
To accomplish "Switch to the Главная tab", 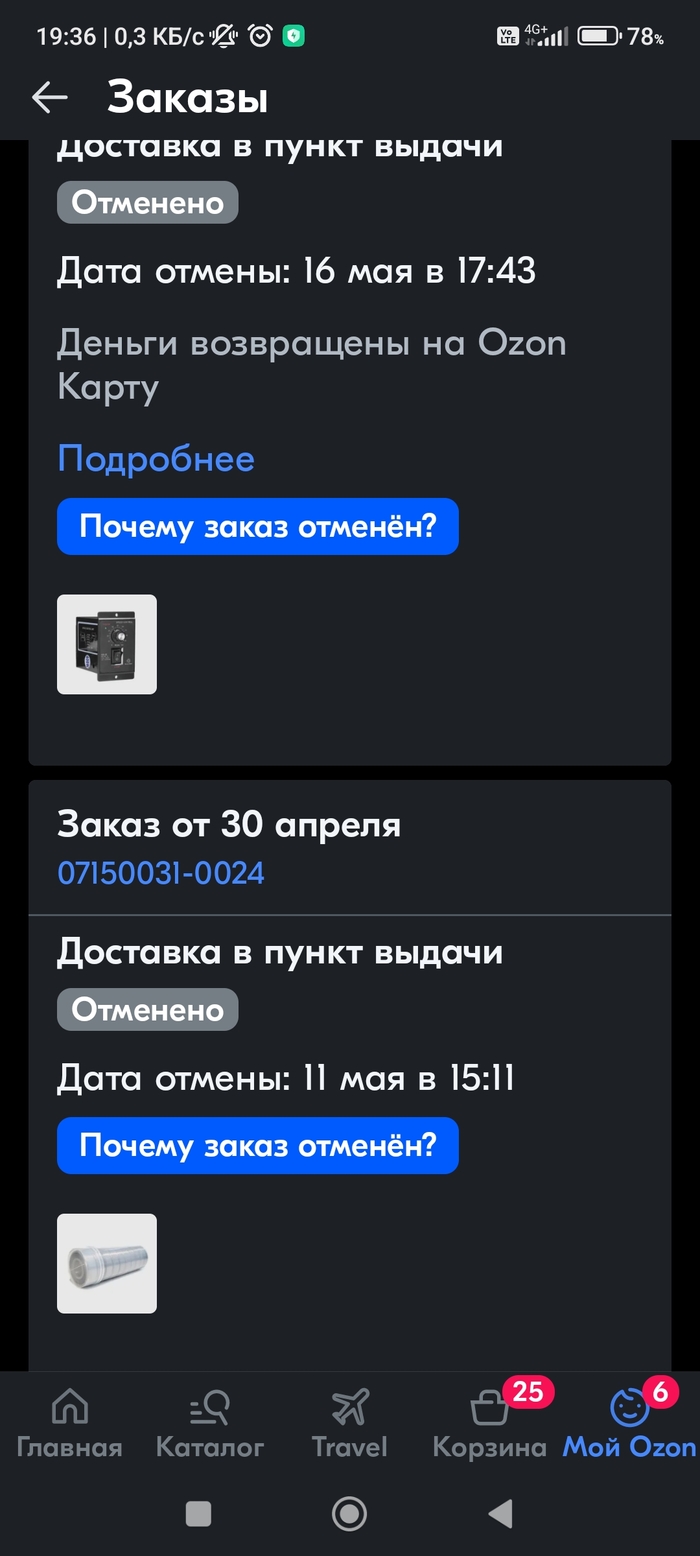I will tap(69, 1425).
